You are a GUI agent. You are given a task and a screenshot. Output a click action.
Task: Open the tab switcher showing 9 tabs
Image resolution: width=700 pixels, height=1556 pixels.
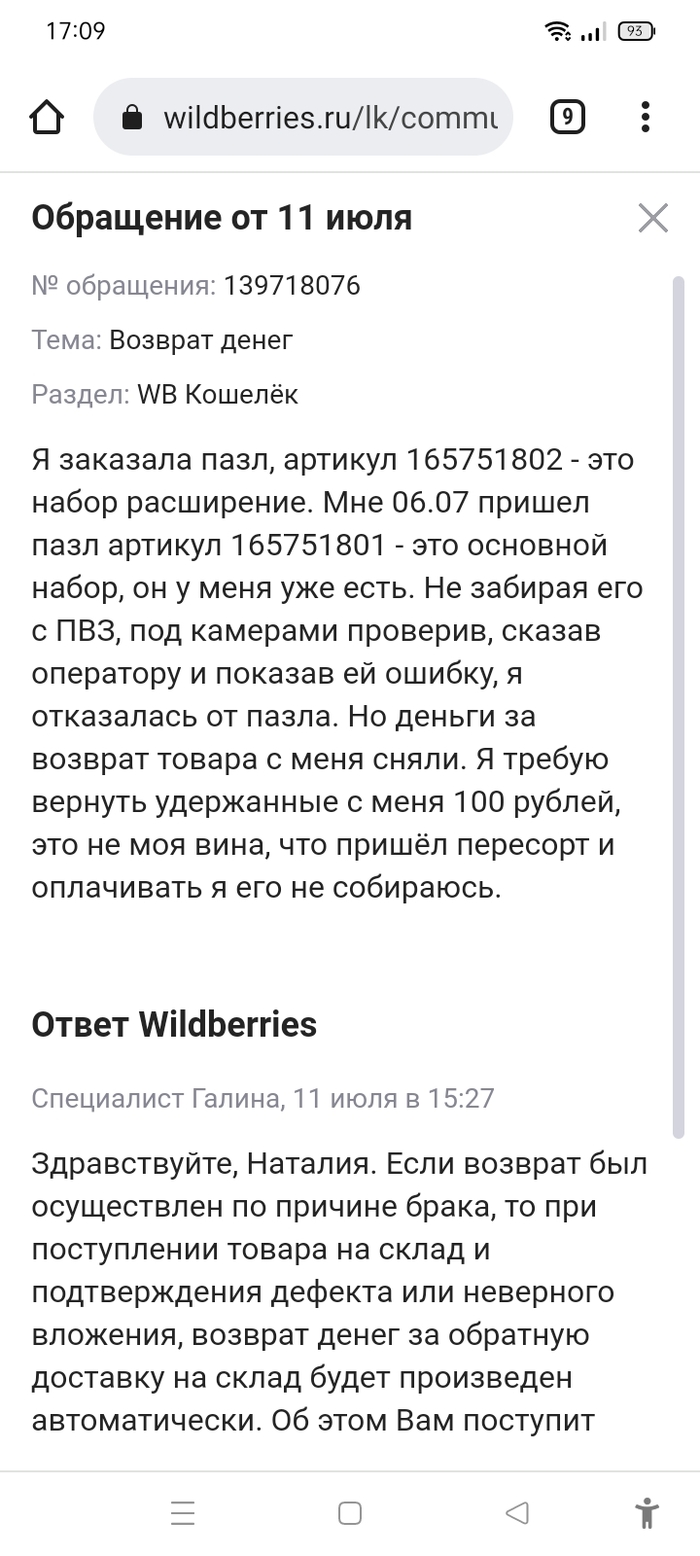click(x=567, y=118)
